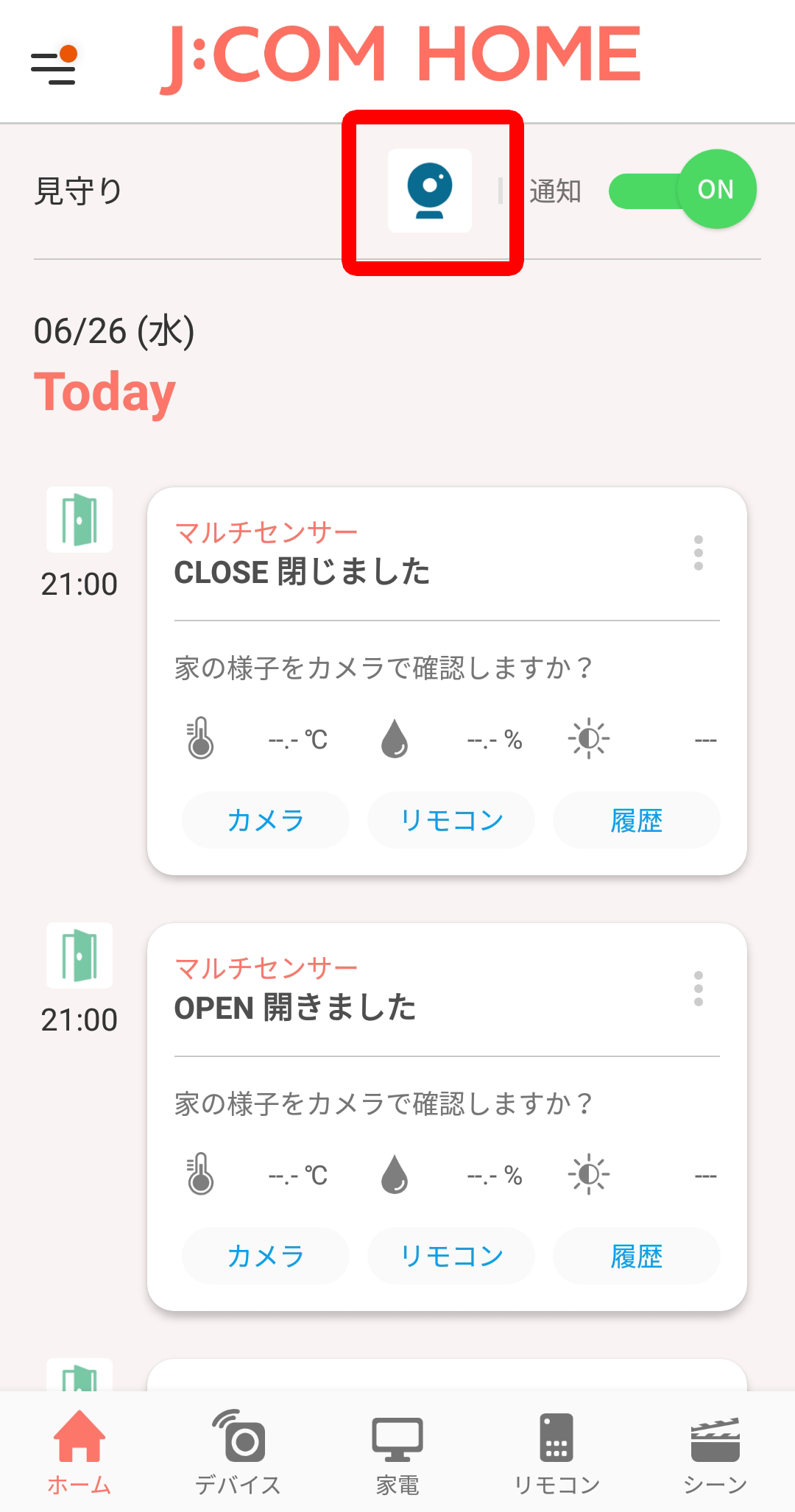795x1512 pixels.
Task: Open overflow menu on CLOSE 閉じました card
Action: (698, 553)
